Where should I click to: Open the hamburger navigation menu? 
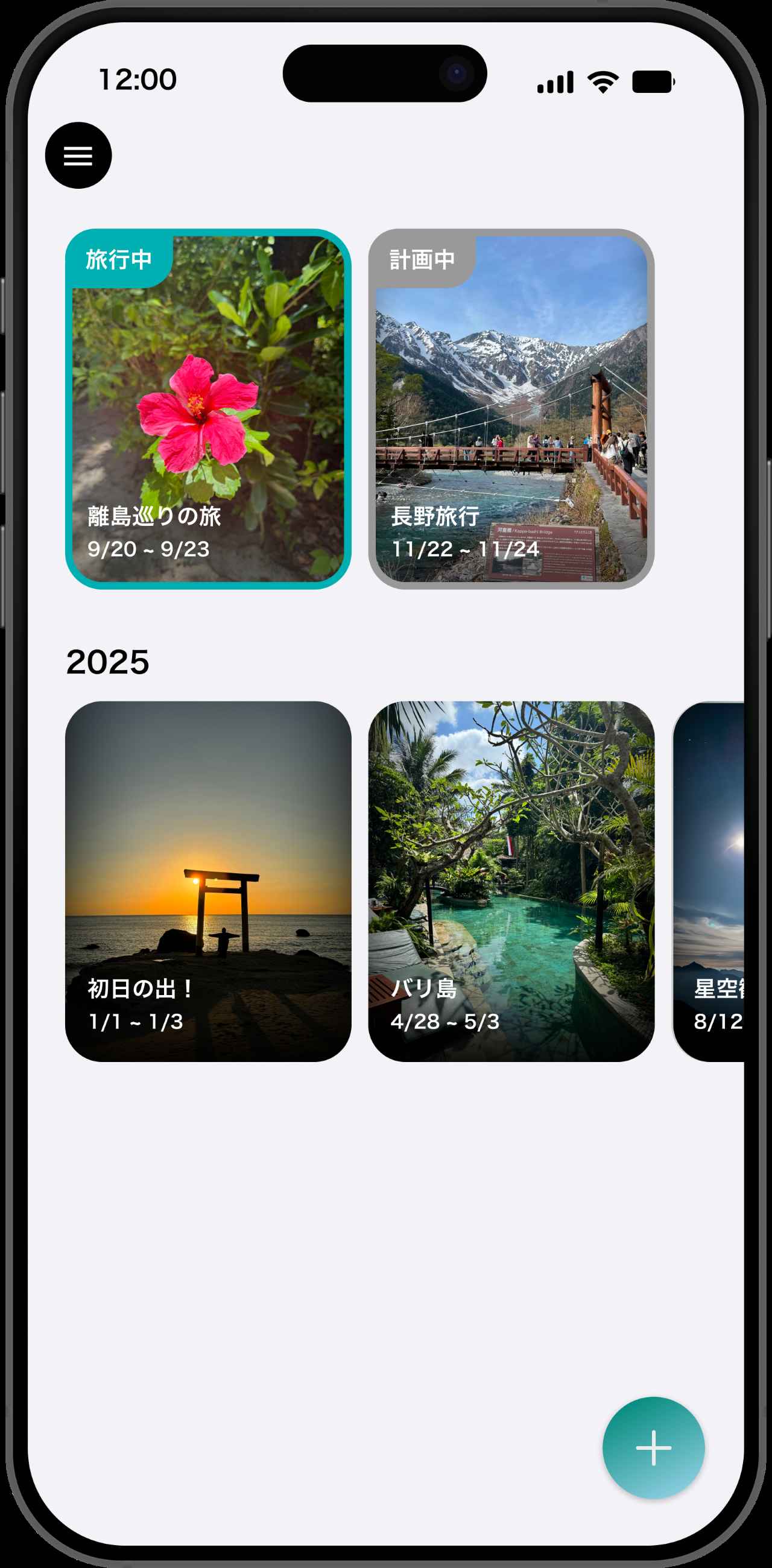[78, 156]
